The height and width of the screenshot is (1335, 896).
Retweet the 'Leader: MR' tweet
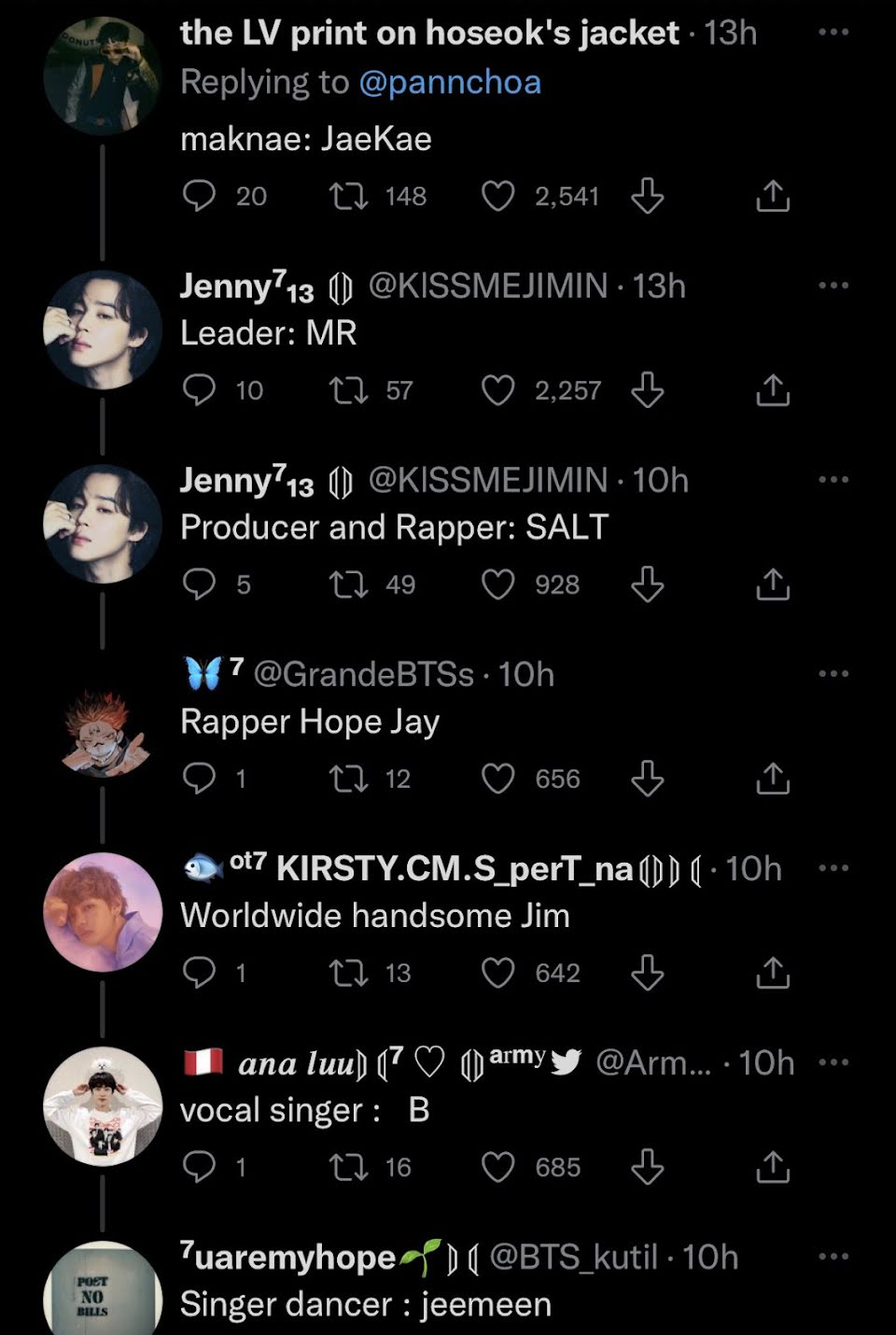click(x=349, y=390)
